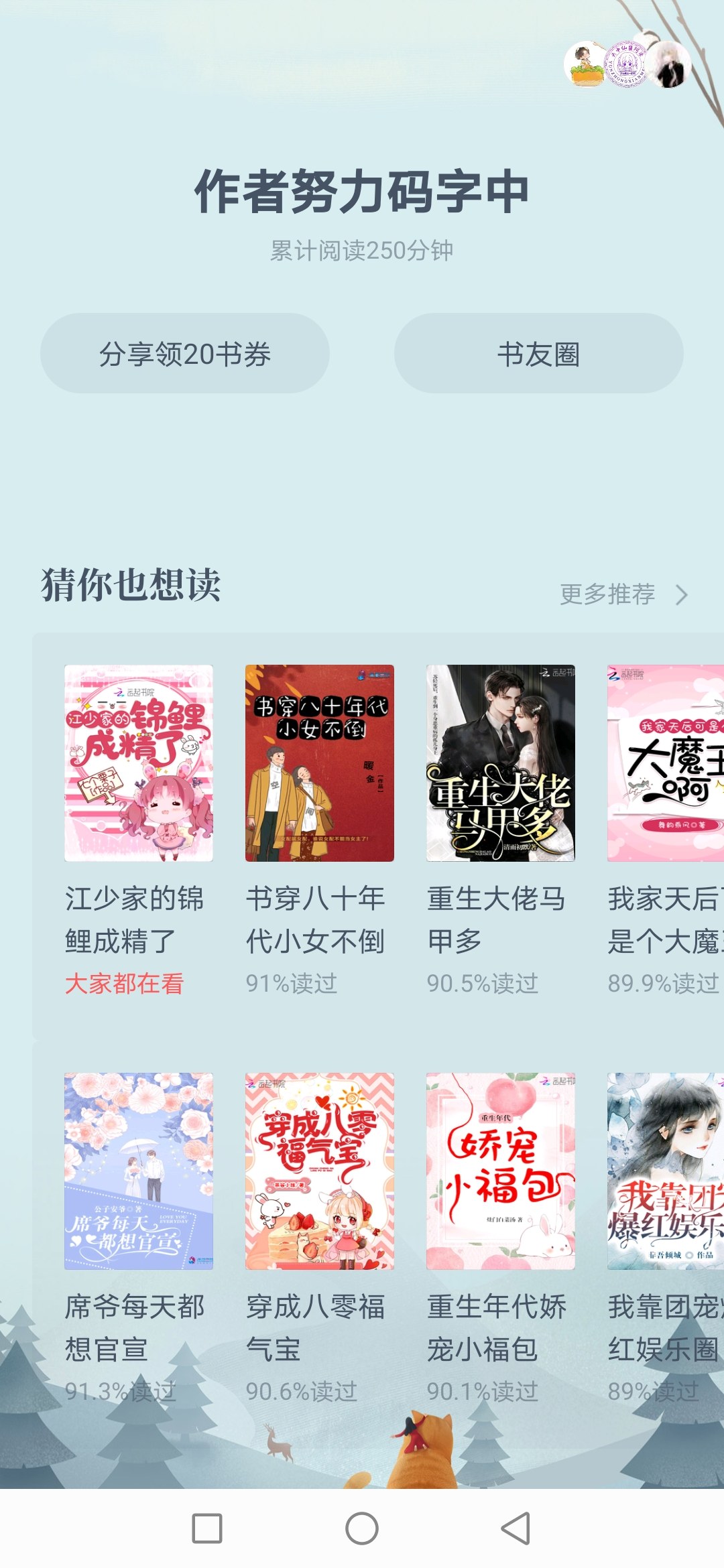724x1568 pixels.
Task: Open the book 席爷每天都想官宣
Action: (x=139, y=1171)
